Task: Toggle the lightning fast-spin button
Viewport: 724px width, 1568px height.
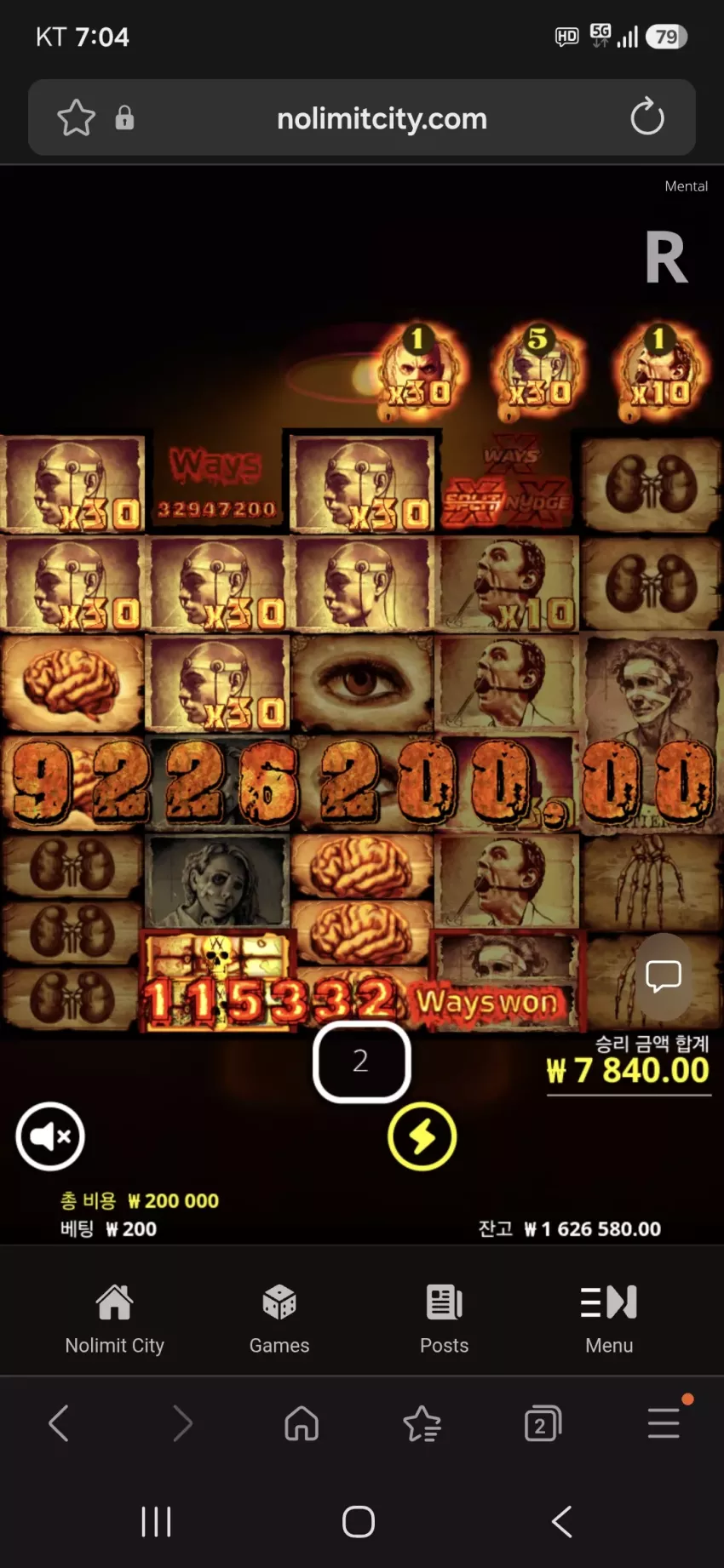Action: click(x=422, y=1136)
